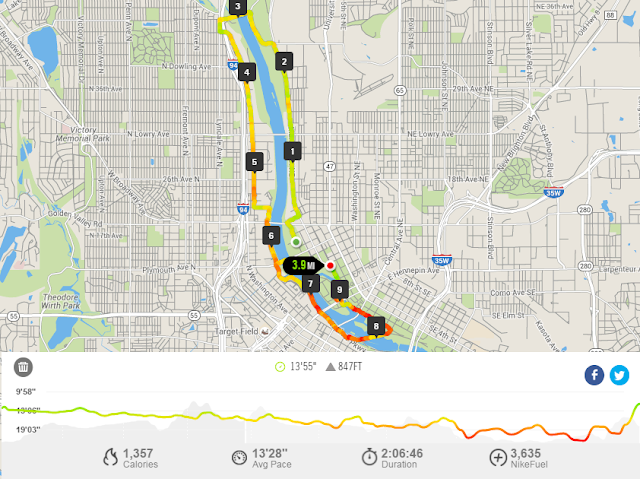Viewport: 640px width, 479px height.
Task: Tap mile marker 7 near the river
Action: pyautogui.click(x=311, y=284)
